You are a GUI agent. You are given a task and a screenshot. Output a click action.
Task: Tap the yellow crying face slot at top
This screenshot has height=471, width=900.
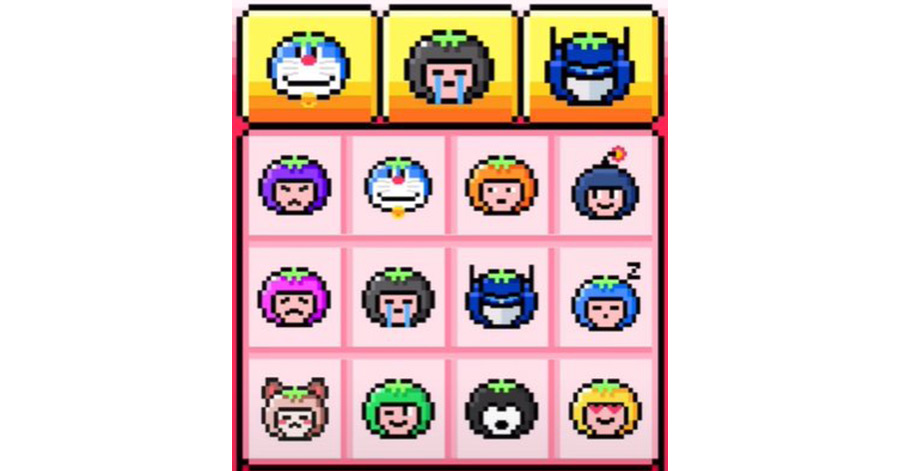coord(450,68)
